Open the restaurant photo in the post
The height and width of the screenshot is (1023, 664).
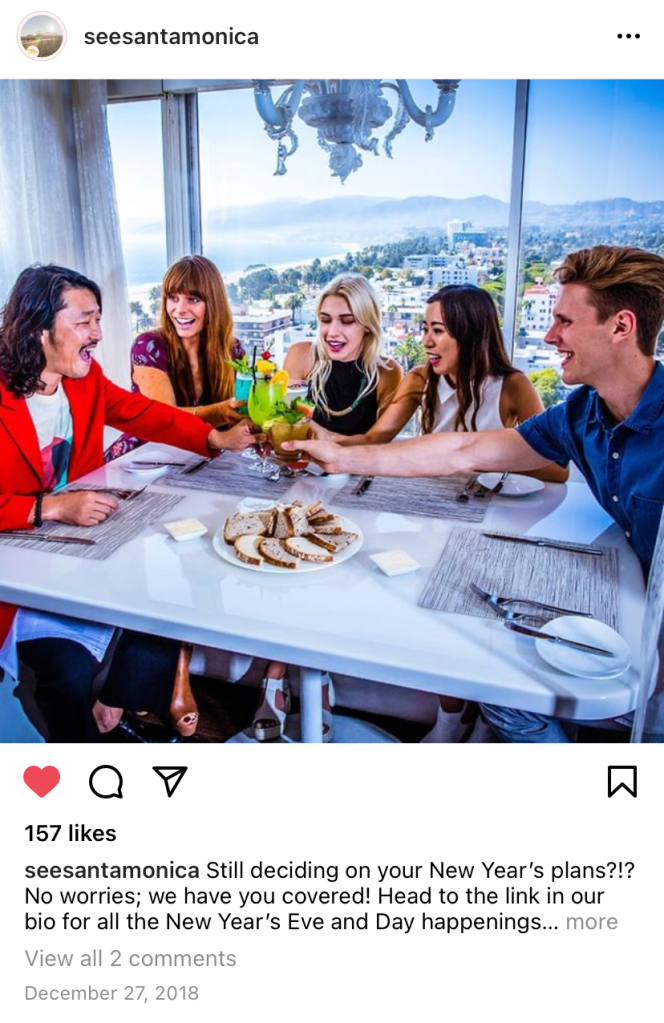coord(332,410)
